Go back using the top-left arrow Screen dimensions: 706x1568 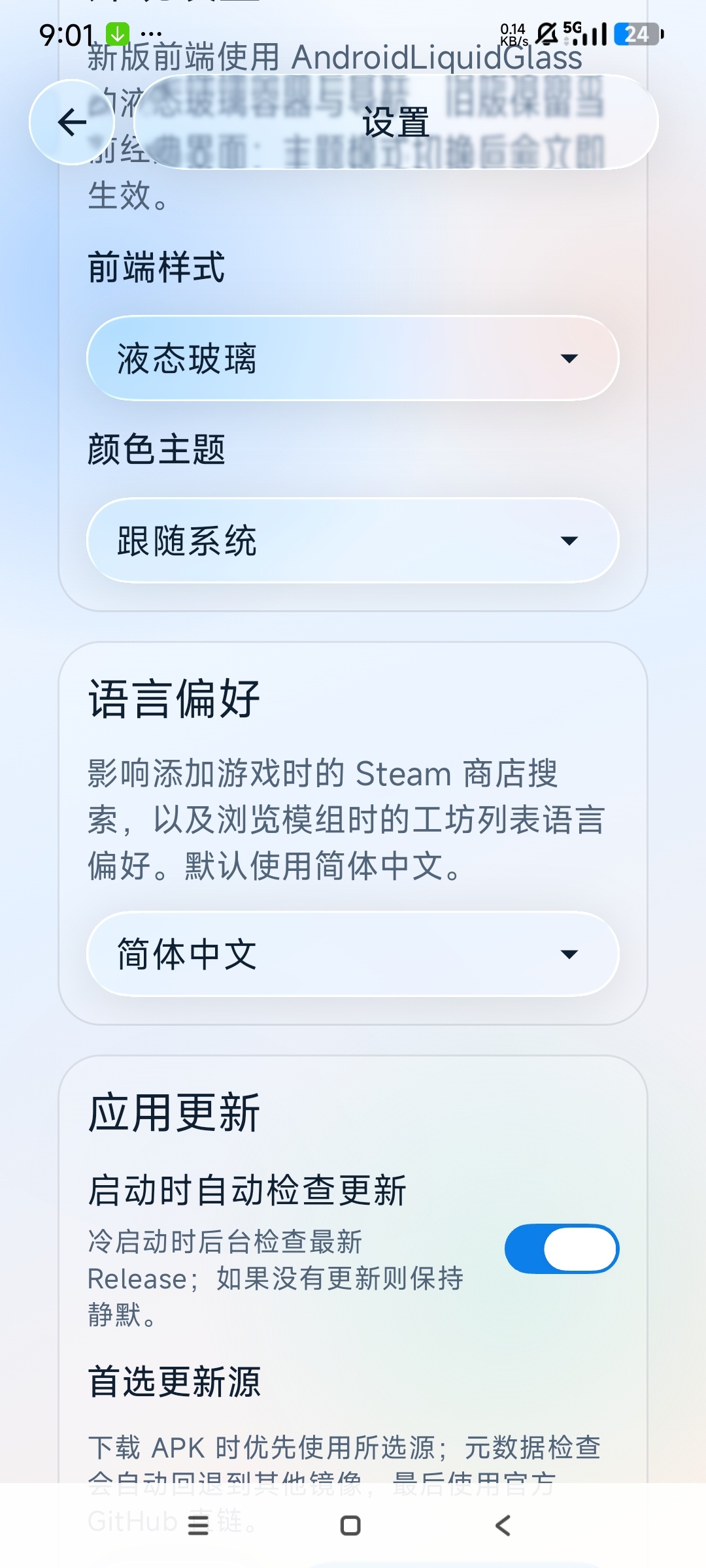pyautogui.click(x=72, y=122)
